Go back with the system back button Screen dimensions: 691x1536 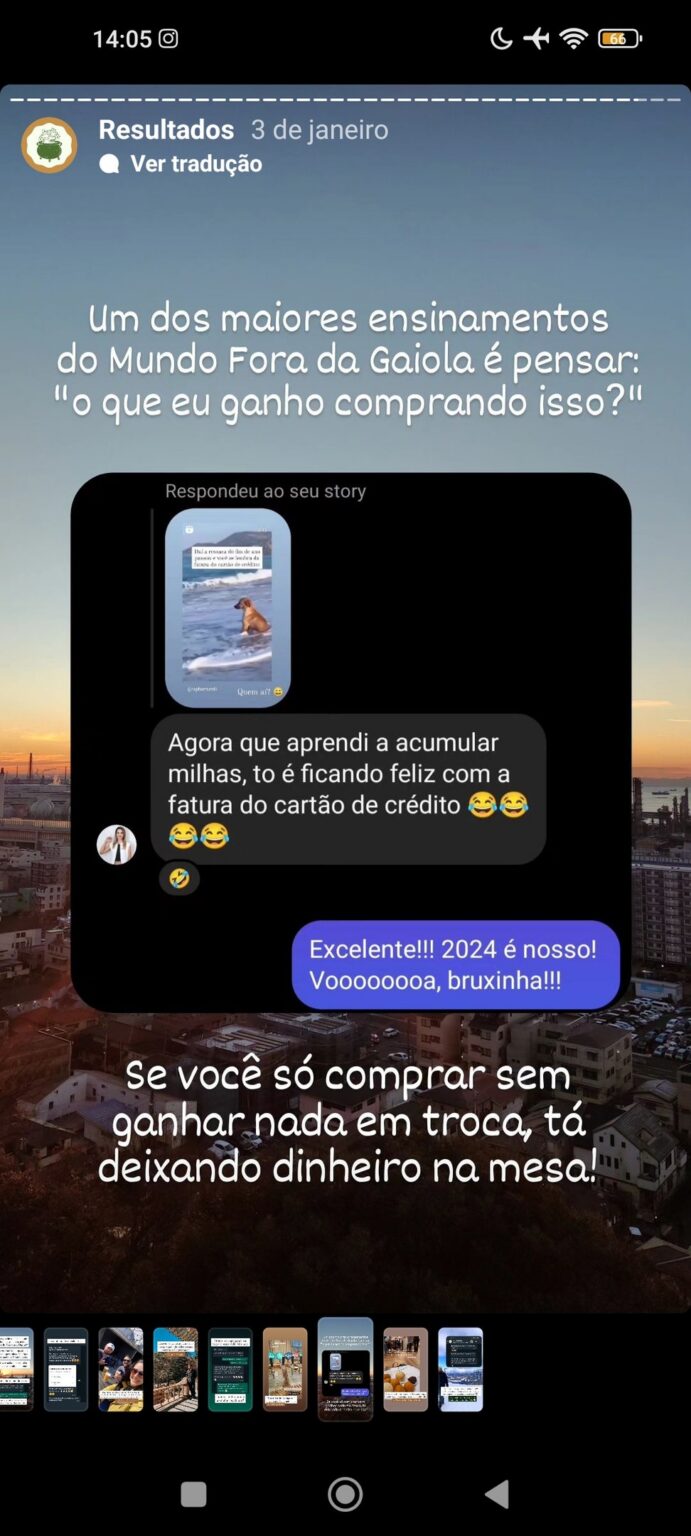(x=497, y=1494)
